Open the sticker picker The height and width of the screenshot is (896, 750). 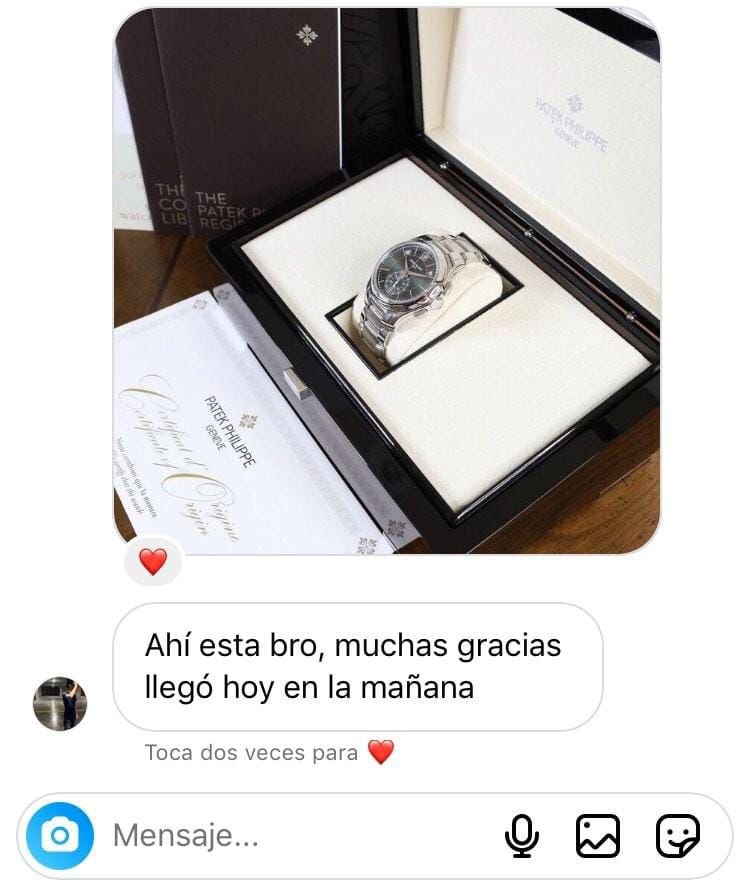point(677,835)
